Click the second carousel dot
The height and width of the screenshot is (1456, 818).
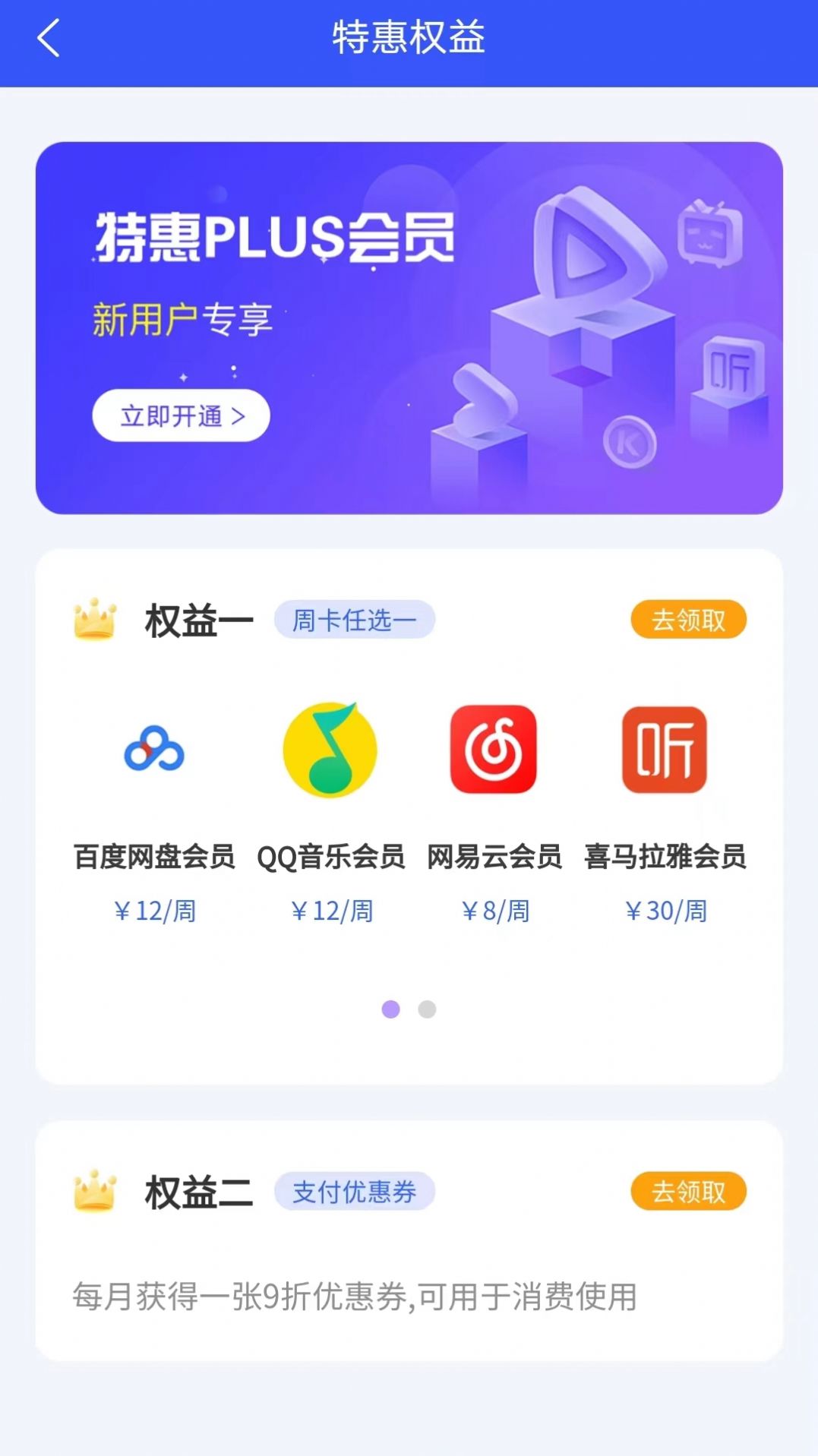point(427,1009)
